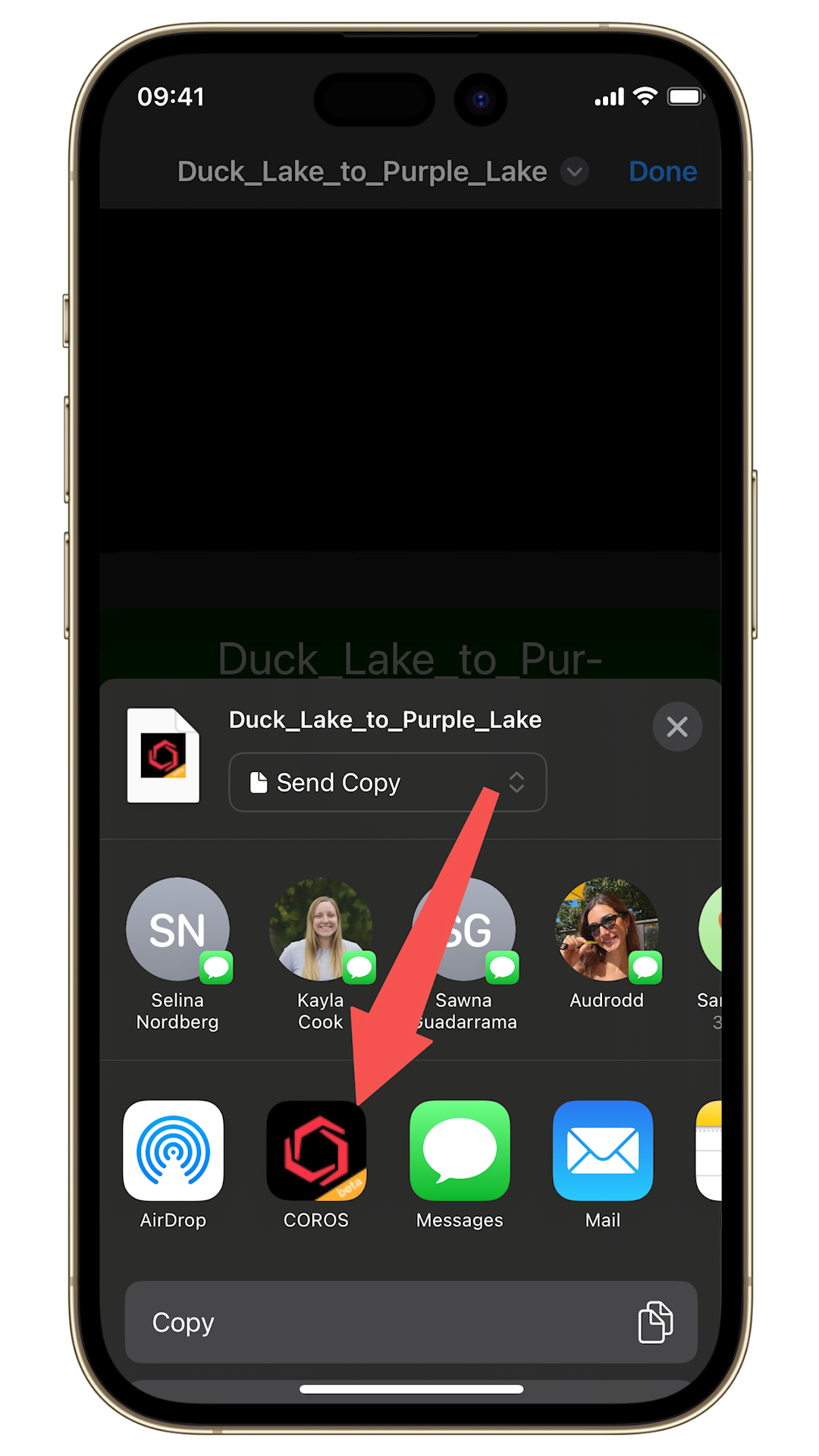Send the file using Mail
This screenshot has width=819, height=1456.
[x=603, y=1150]
